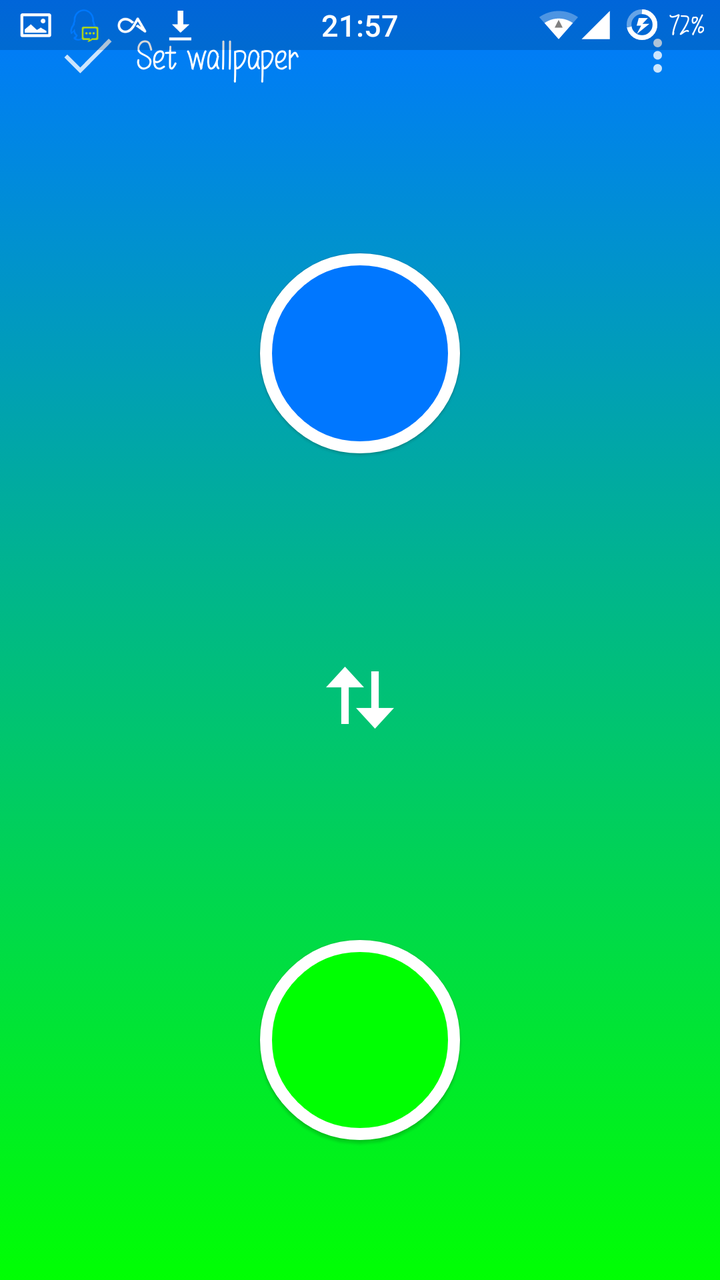
Task: Select the blue top color circle
Action: (360, 353)
